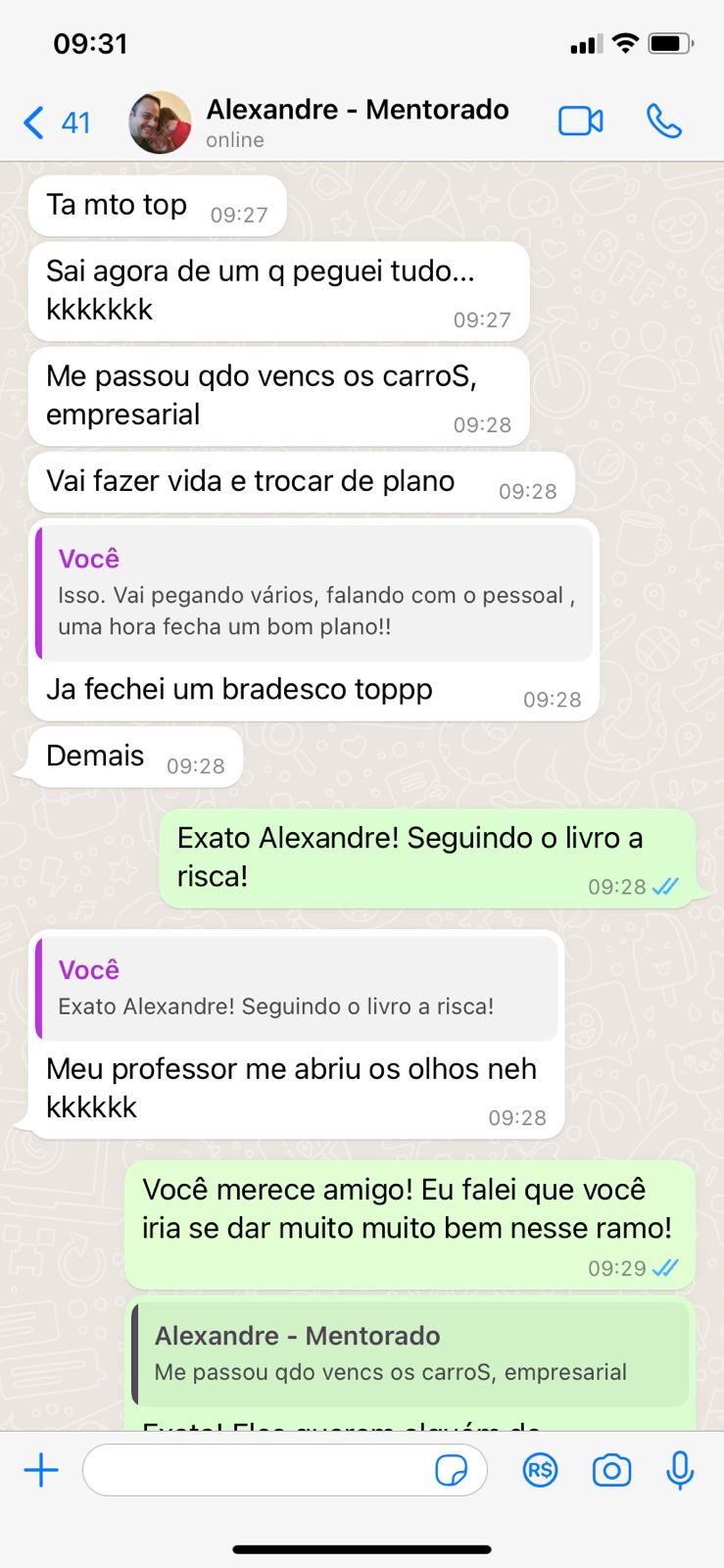Screen dimensions: 724x1568
Task: Jump to quoted 'Me passou qdo vencs' message
Action: pyautogui.click(x=411, y=1354)
